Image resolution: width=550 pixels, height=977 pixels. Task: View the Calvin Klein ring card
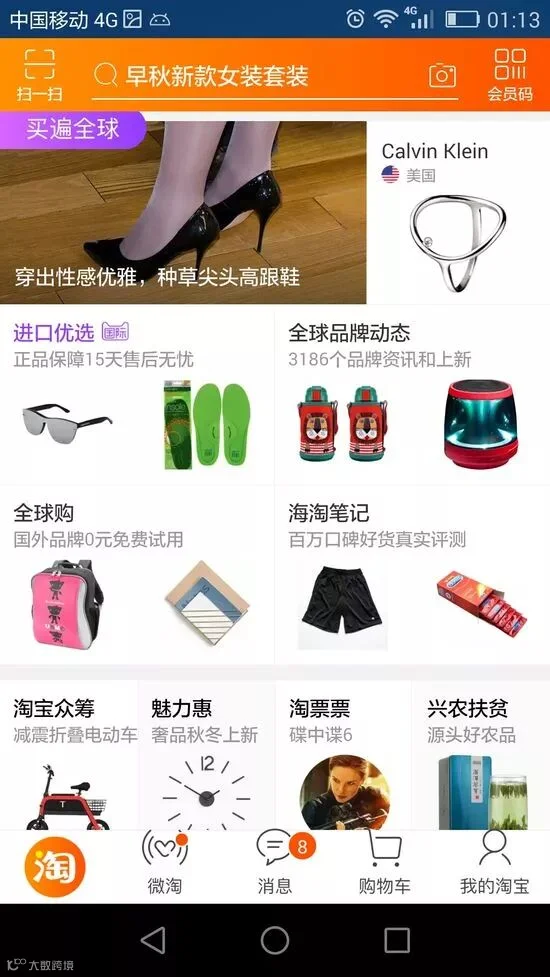coord(458,212)
